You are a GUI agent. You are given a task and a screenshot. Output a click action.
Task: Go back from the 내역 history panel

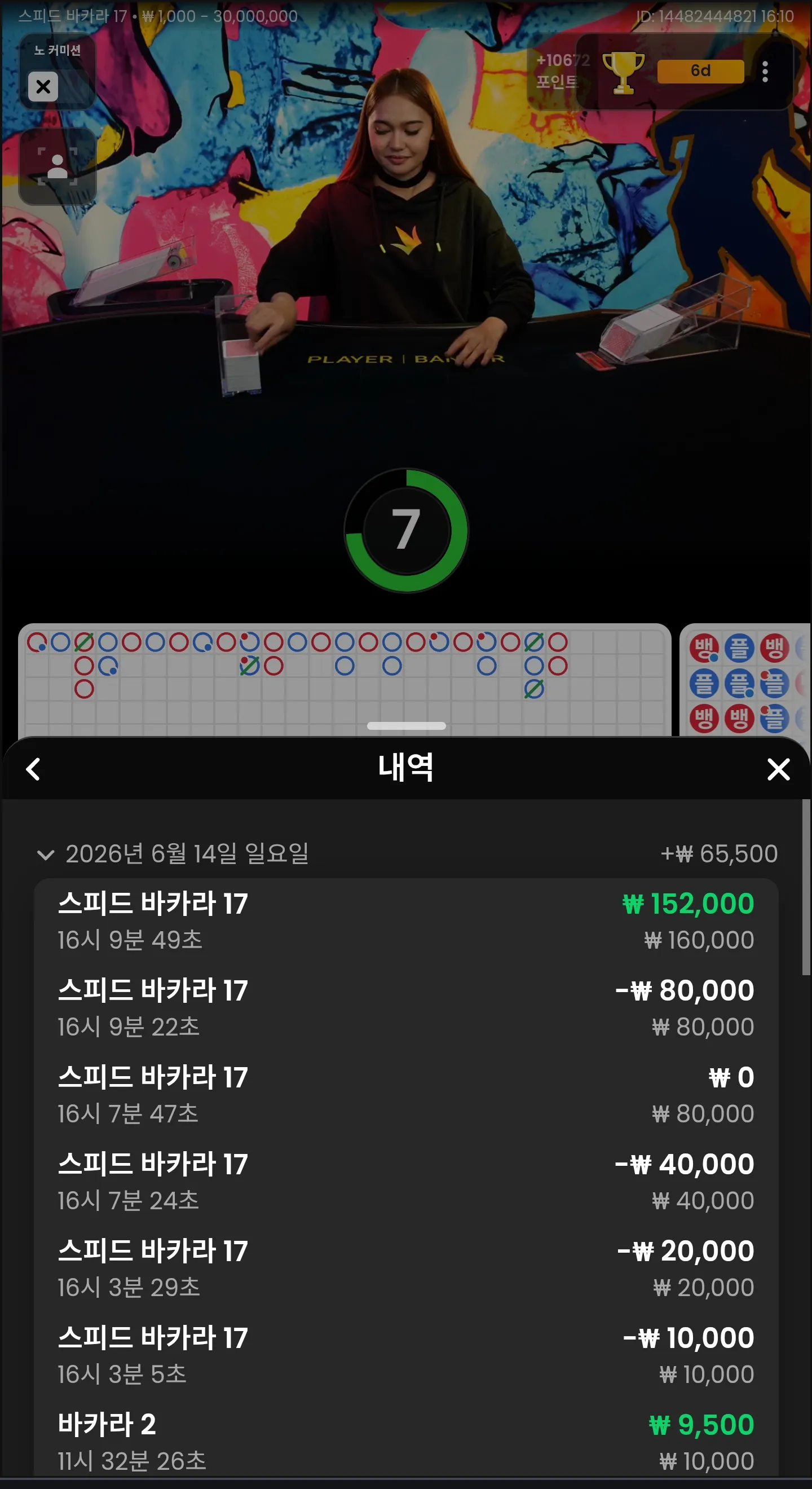(x=33, y=769)
